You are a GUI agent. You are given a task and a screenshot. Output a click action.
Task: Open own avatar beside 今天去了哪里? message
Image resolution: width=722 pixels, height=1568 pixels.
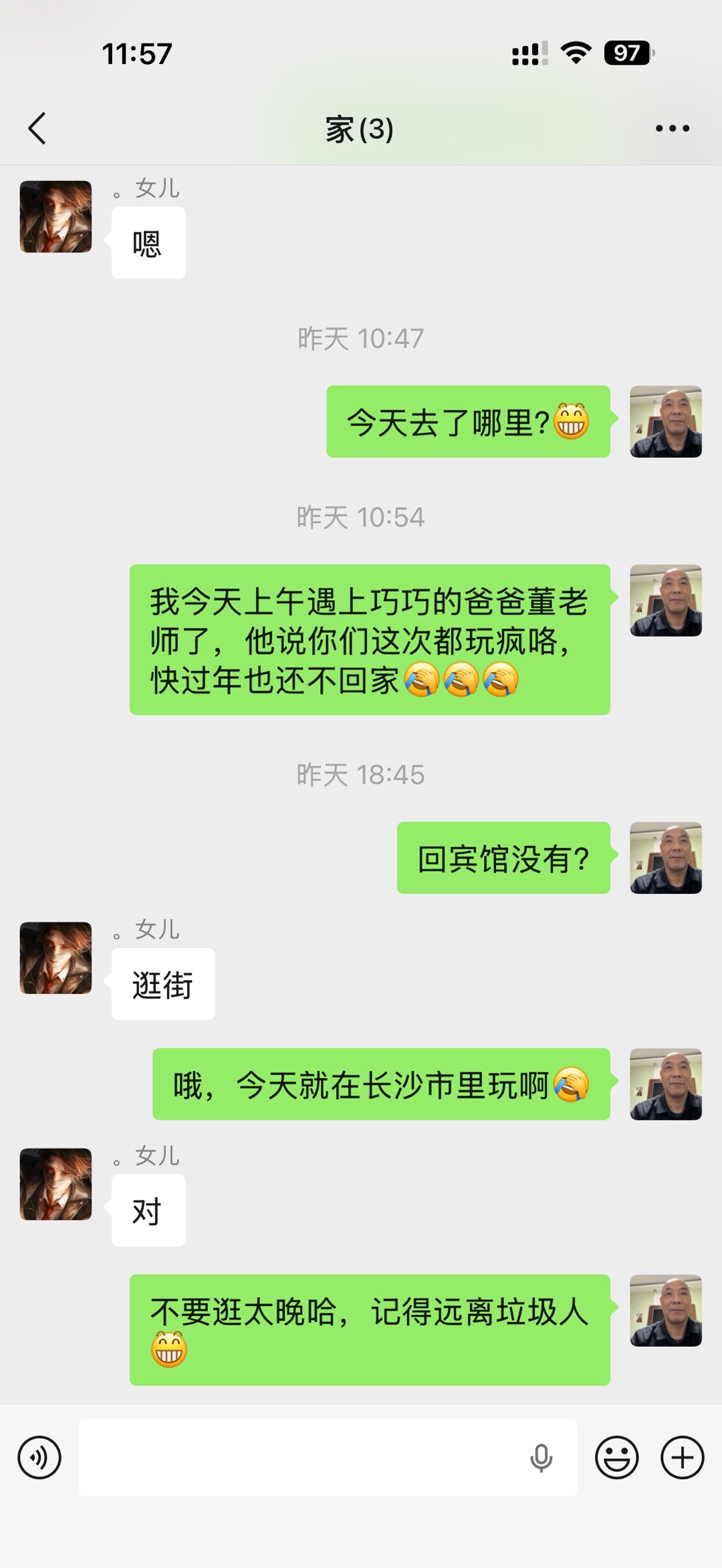tap(665, 422)
